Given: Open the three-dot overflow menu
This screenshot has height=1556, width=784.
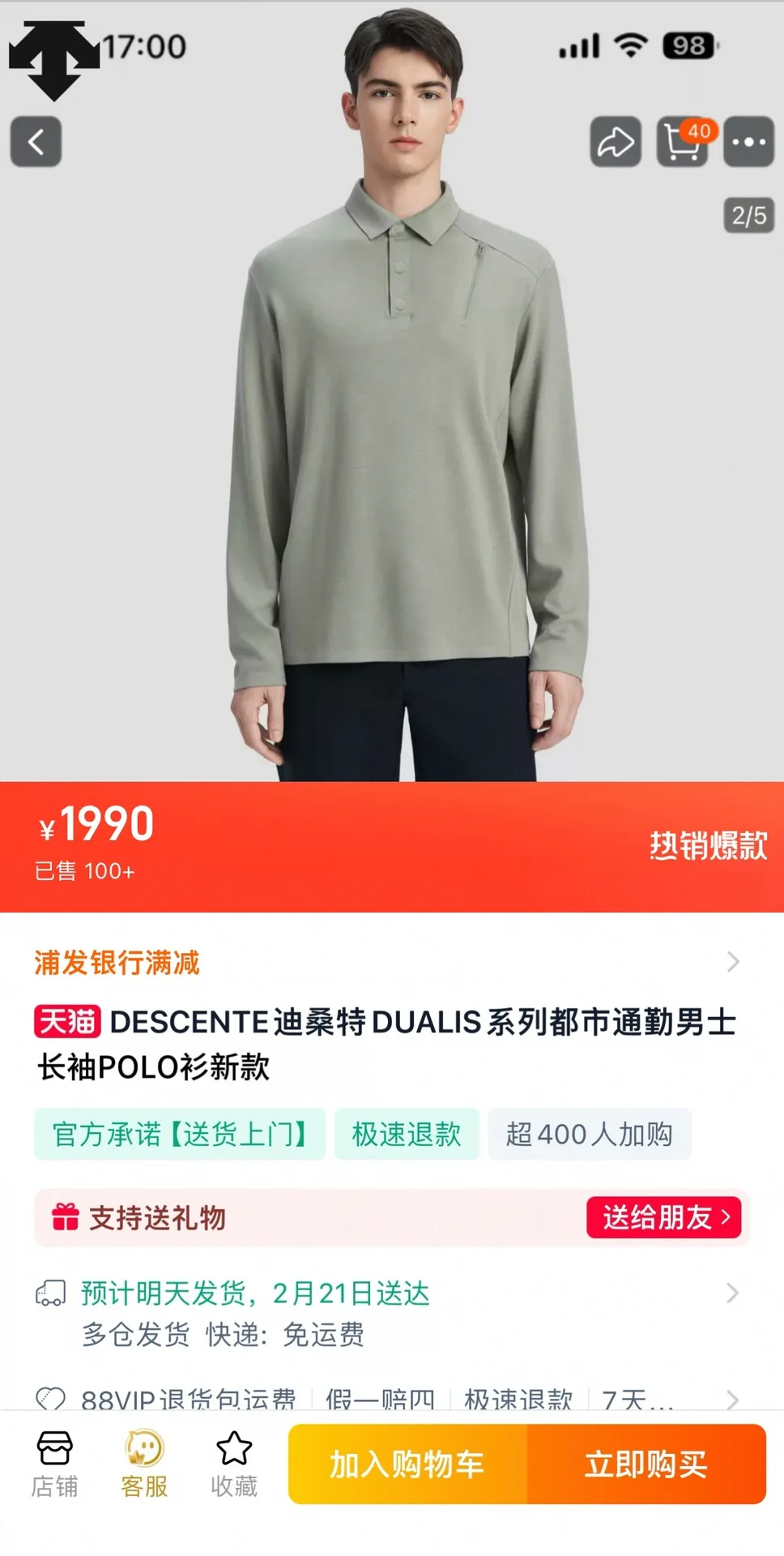Looking at the screenshot, I should tap(748, 142).
